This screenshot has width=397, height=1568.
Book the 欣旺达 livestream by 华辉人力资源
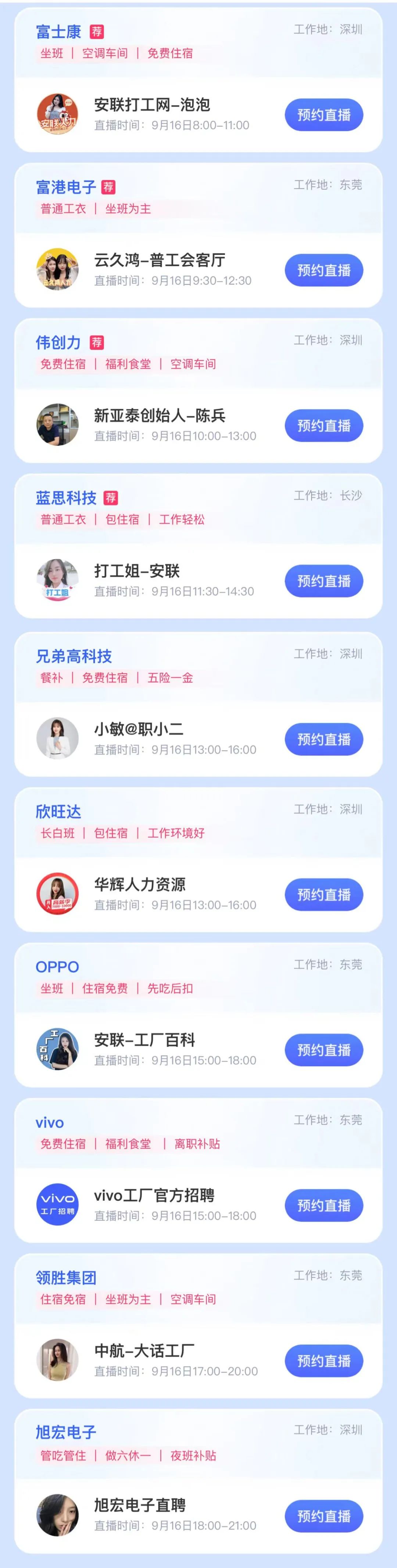point(323,894)
